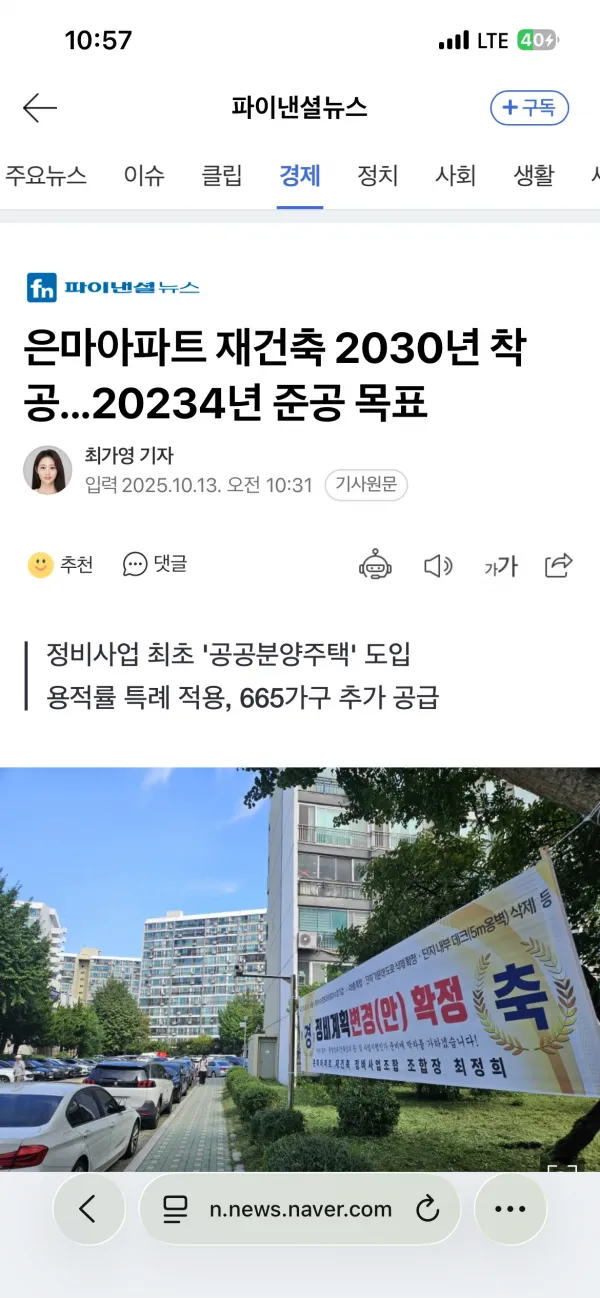
Task: Listen to the article with speaker icon
Action: 438,566
